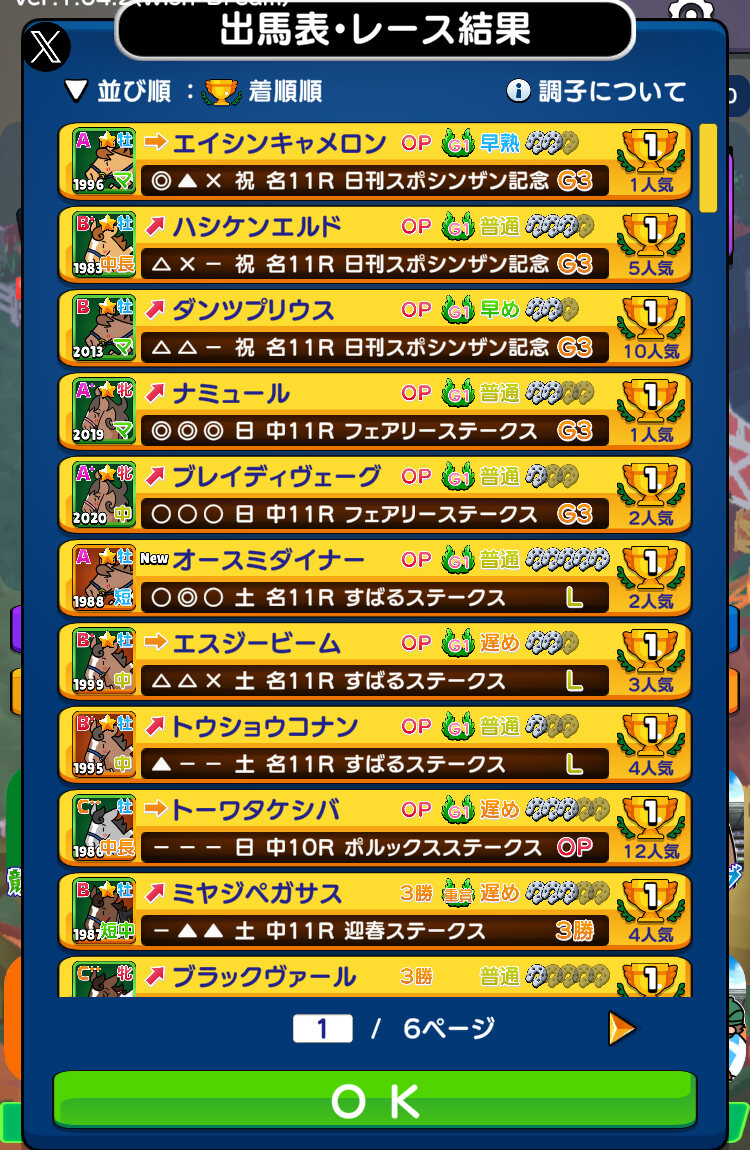This screenshot has width=750, height=1150.
Task: Open the ブレイディヴェーグ entry
Action: tap(375, 495)
